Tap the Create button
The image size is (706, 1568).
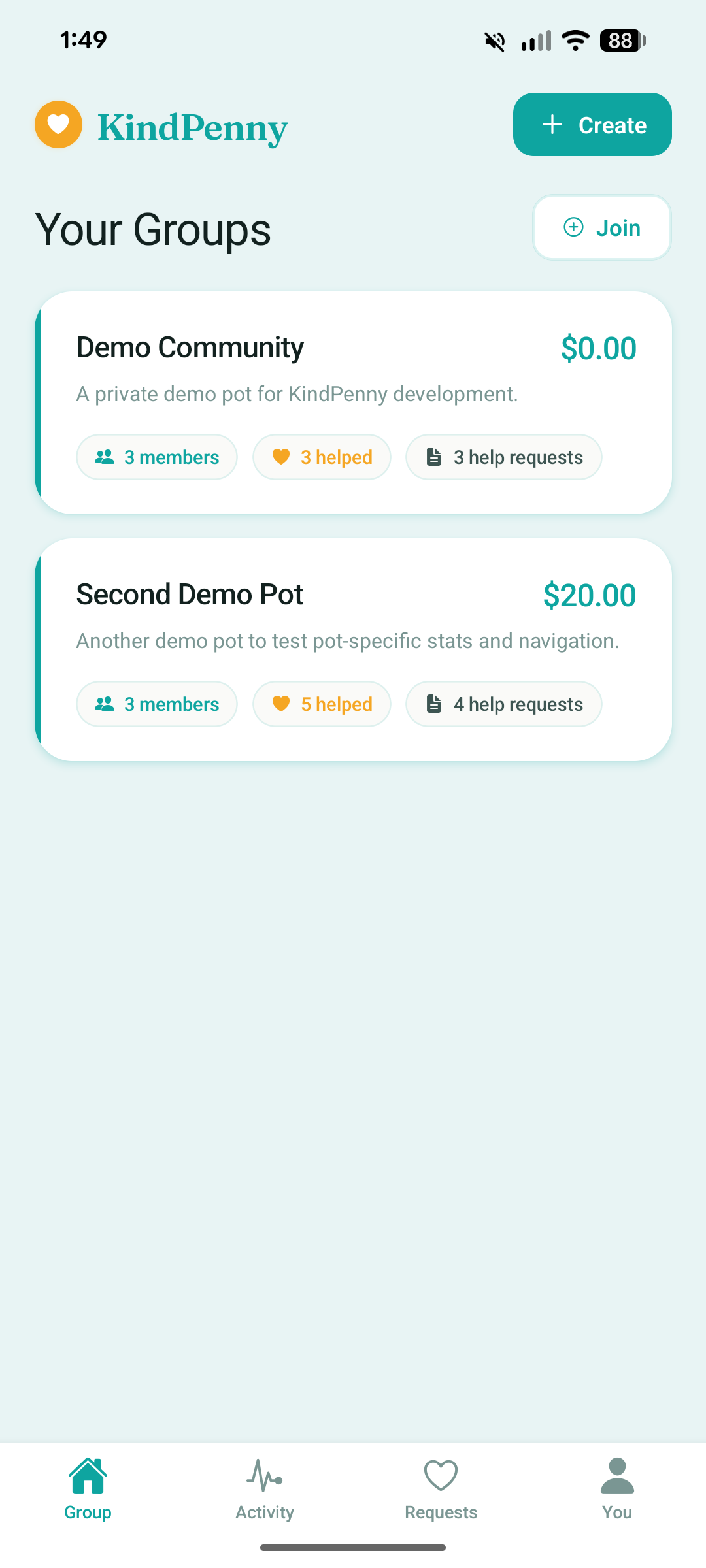(592, 125)
